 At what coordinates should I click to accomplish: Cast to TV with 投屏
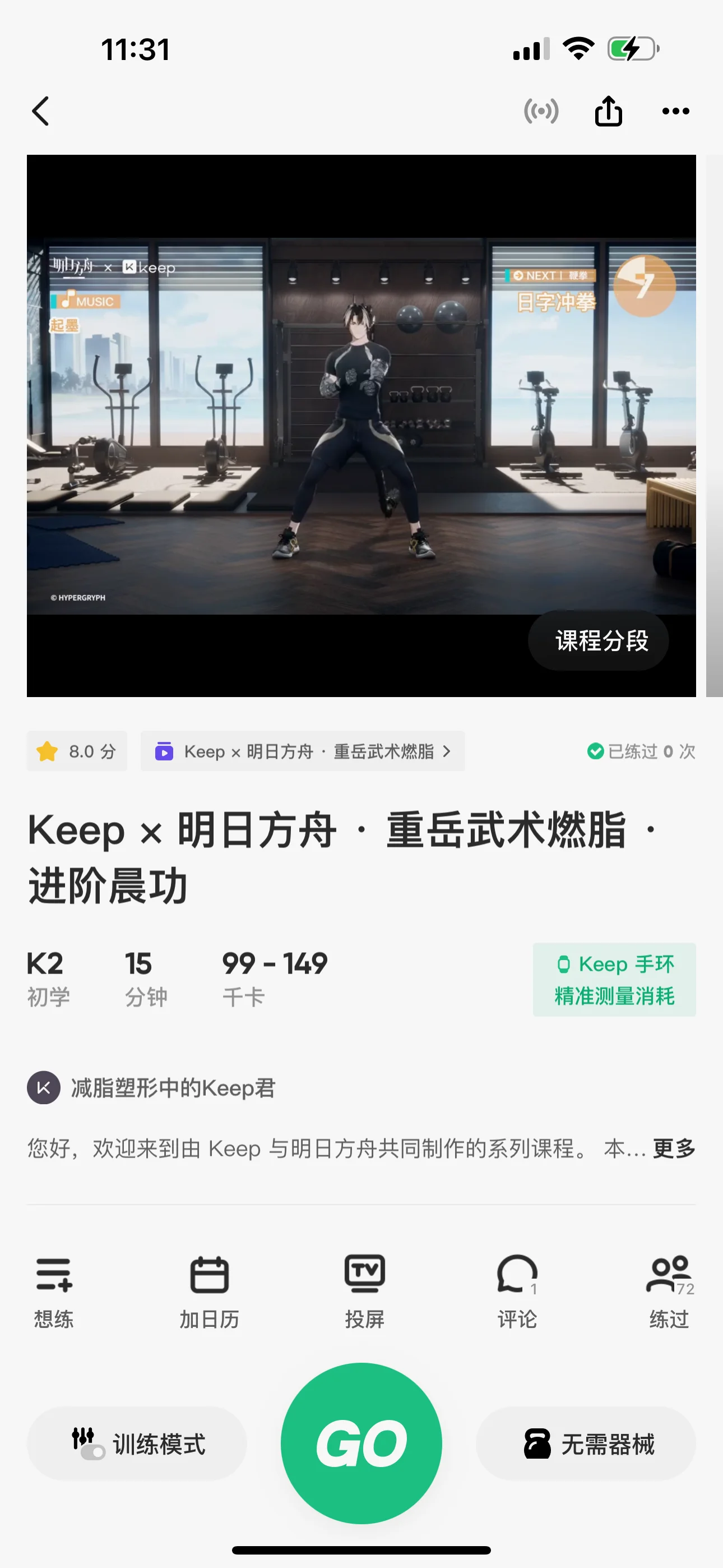click(x=364, y=1290)
